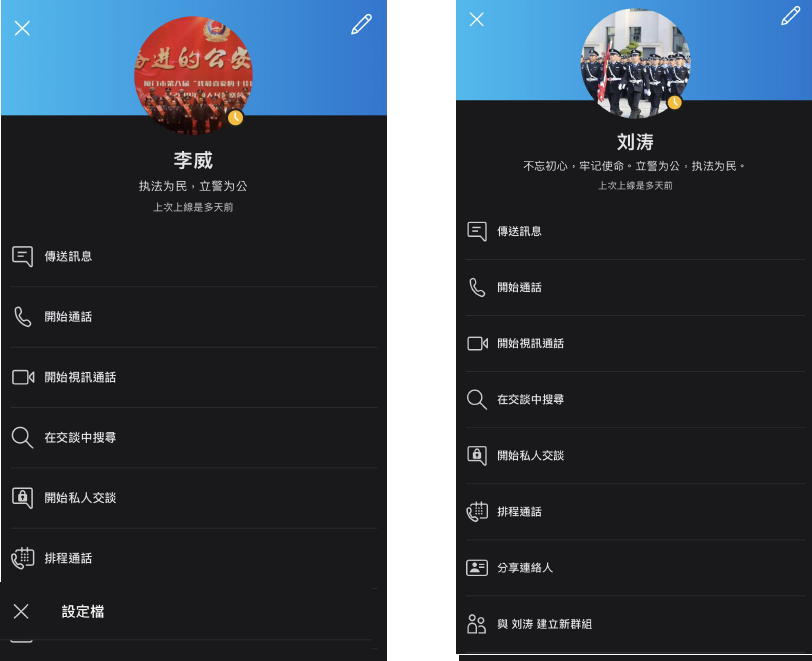Screen dimensions: 812x661
Task: Start a video call with 李威
Action: (x=80, y=377)
